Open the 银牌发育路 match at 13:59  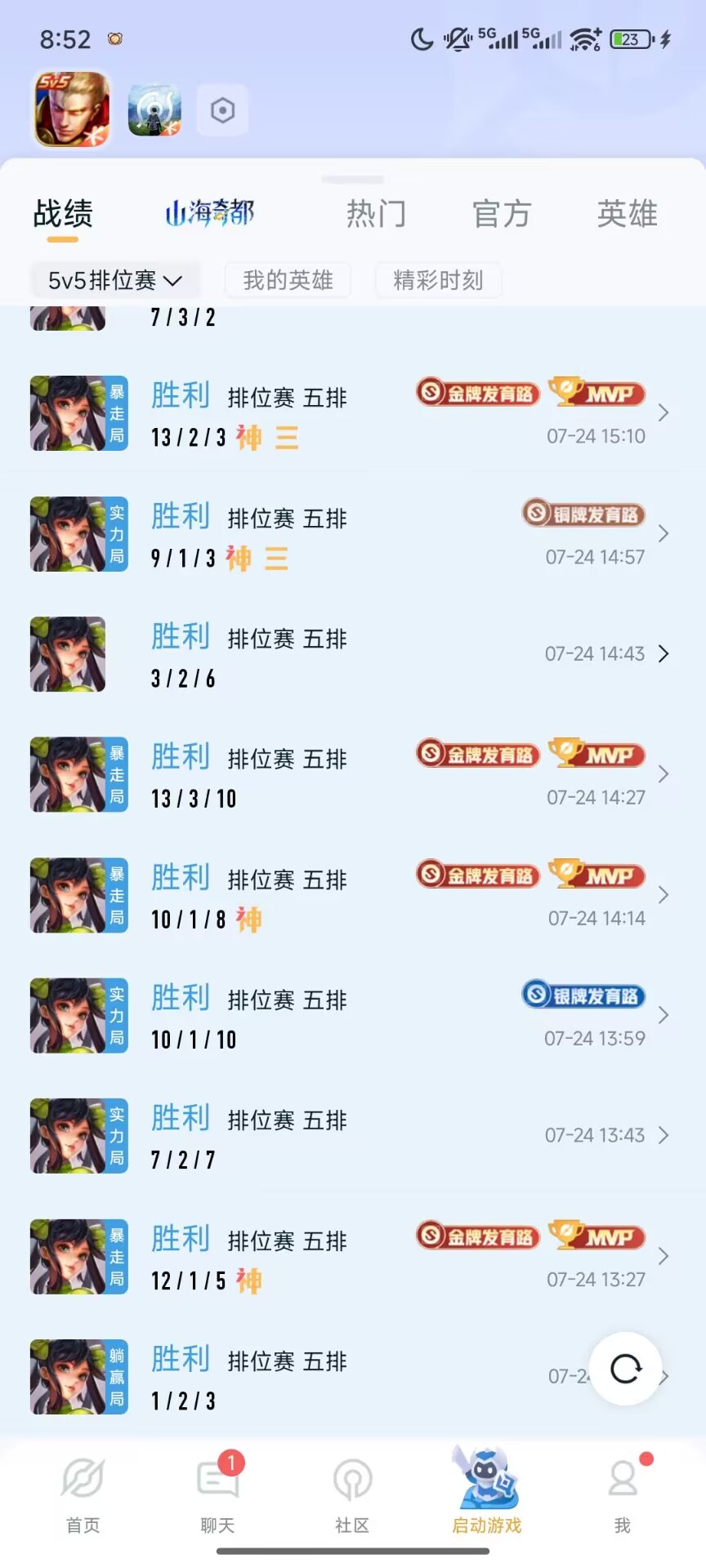tap(351, 1017)
